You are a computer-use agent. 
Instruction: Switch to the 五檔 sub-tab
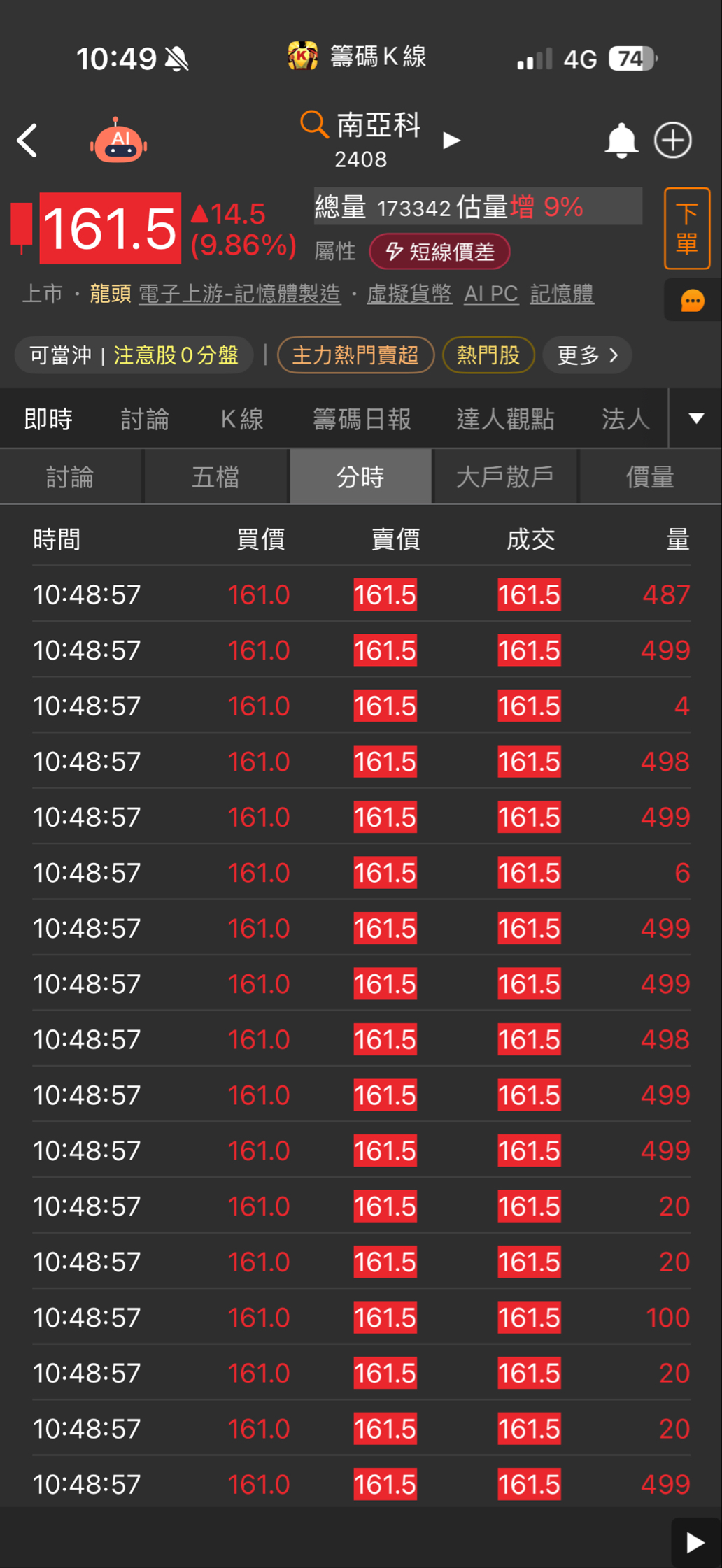click(216, 477)
